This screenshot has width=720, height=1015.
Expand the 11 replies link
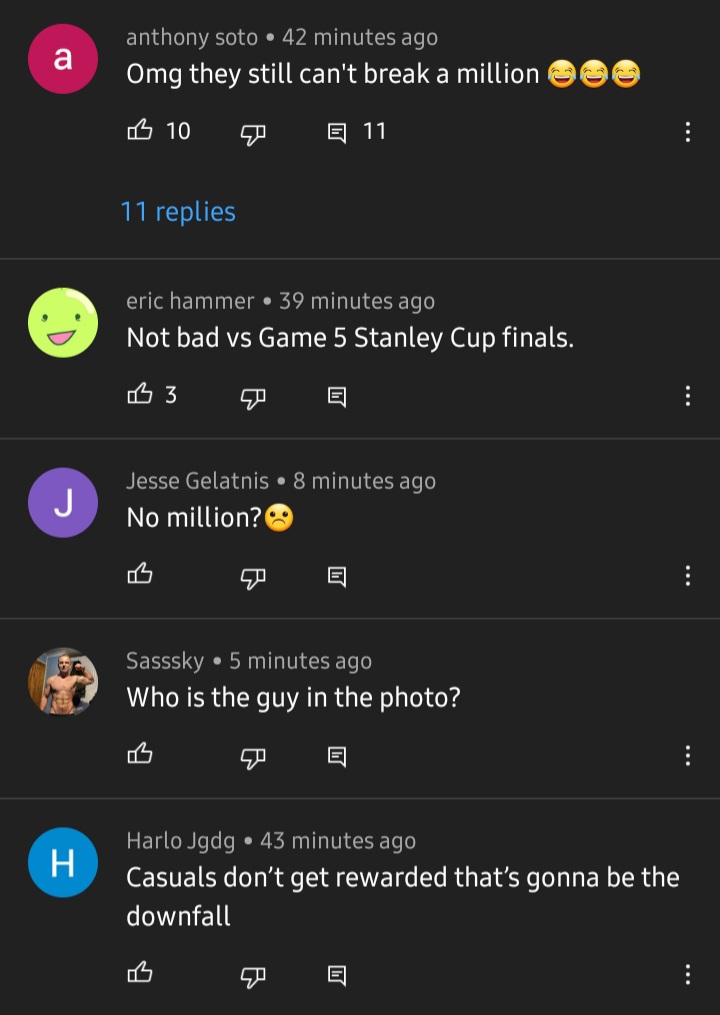(x=178, y=212)
